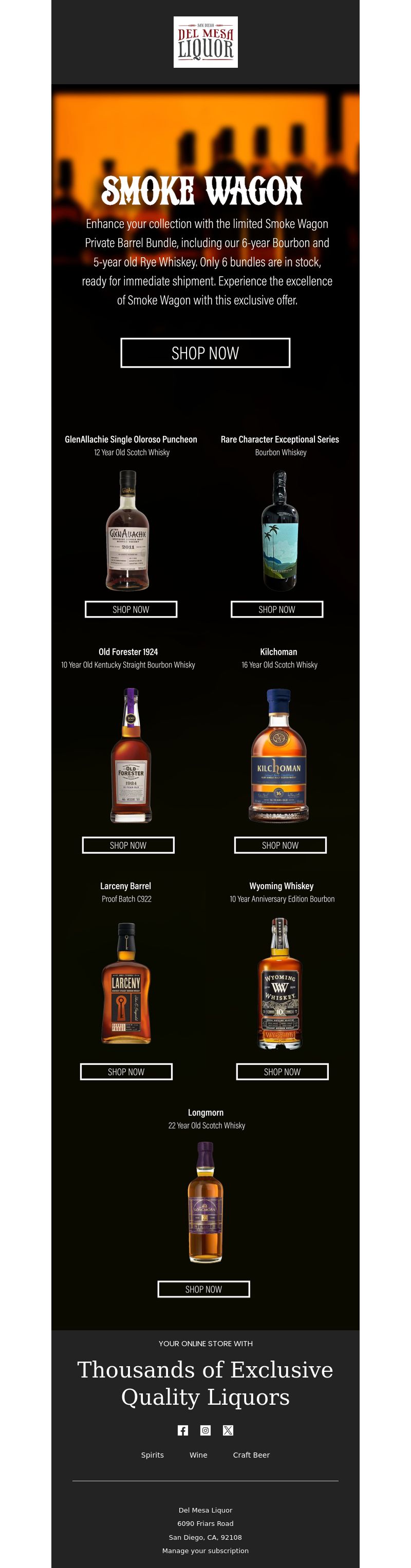This screenshot has height=1568, width=411.
Task: Shop the Longmorn 22 Year Scotch
Action: [x=203, y=1289]
